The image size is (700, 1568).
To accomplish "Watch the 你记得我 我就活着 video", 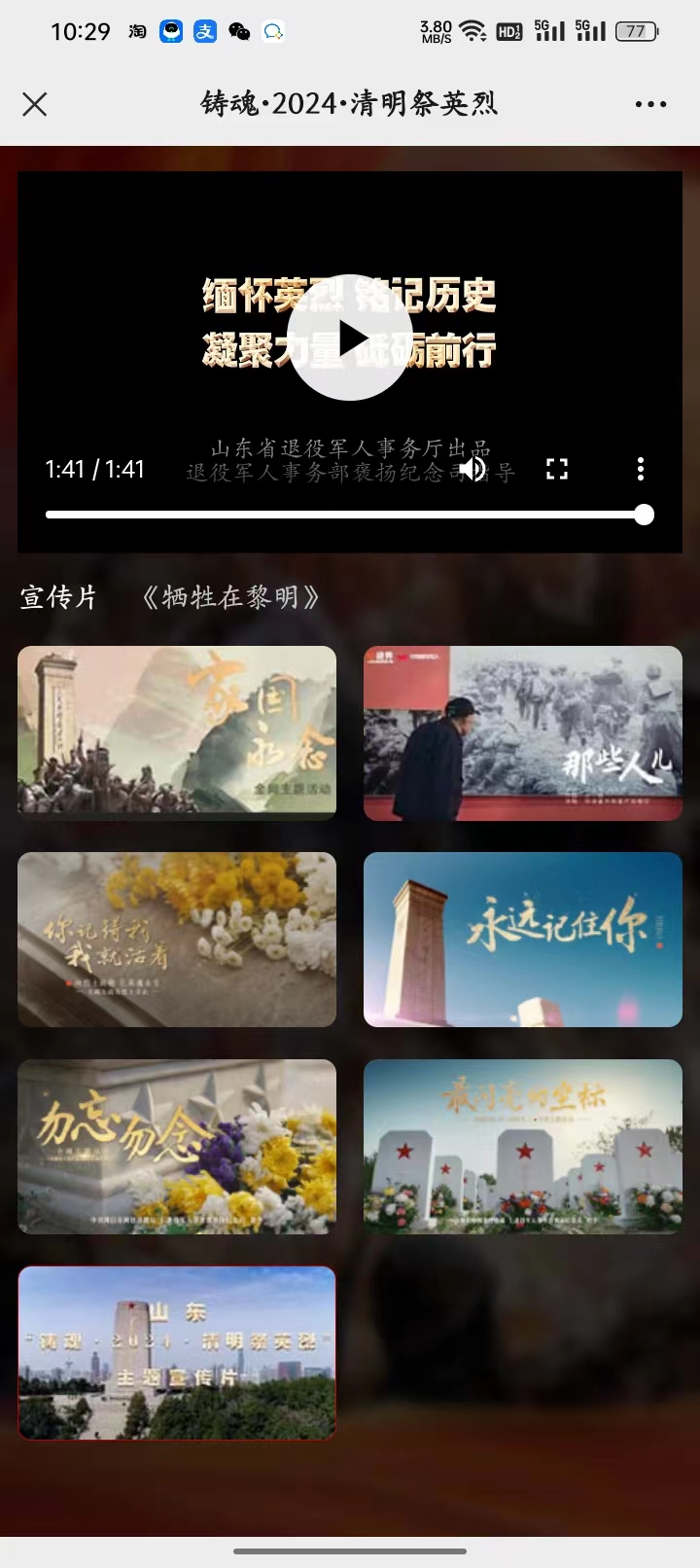I will tap(177, 940).
